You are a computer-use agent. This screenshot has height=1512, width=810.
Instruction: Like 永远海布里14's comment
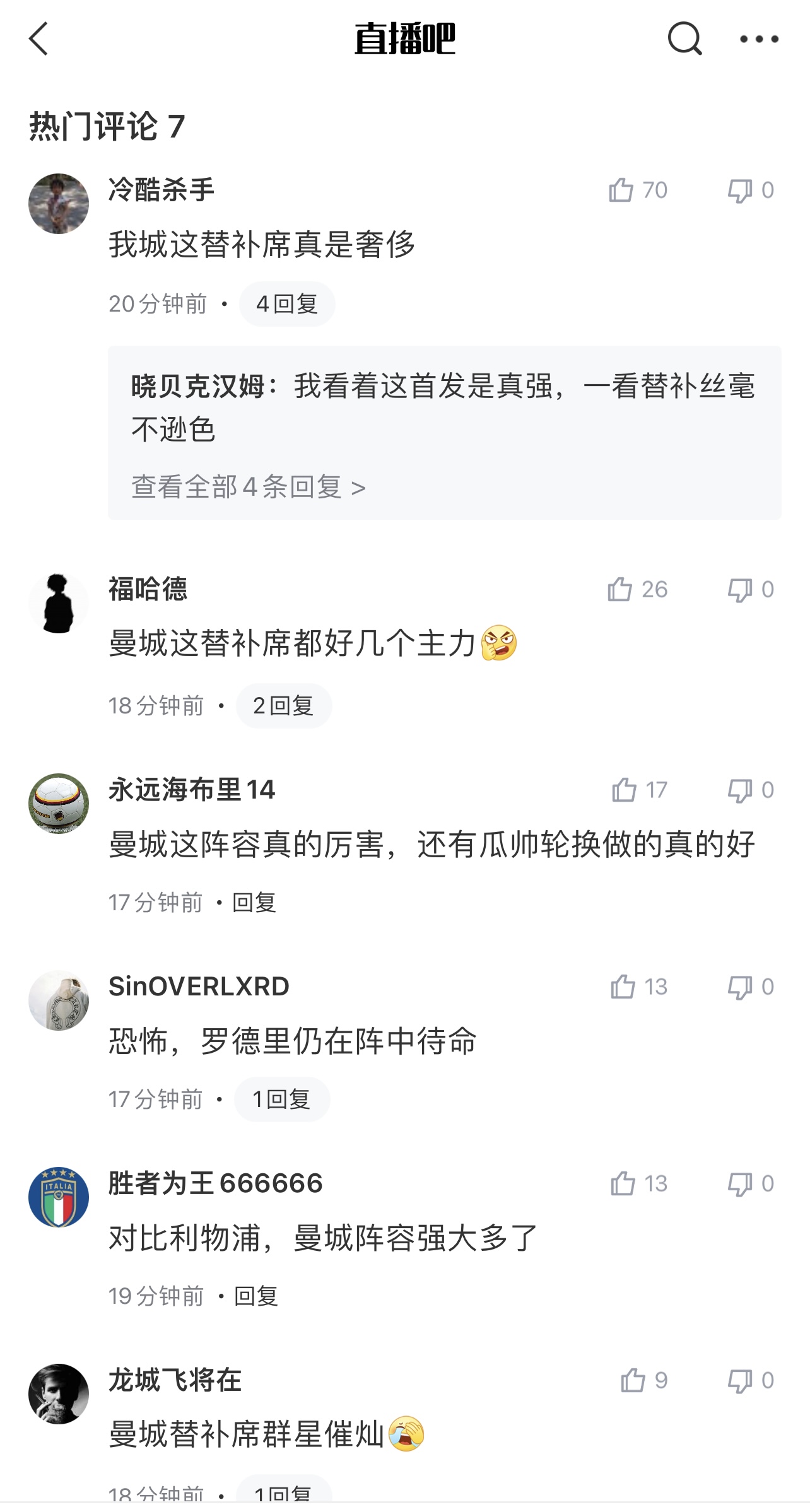point(625,790)
